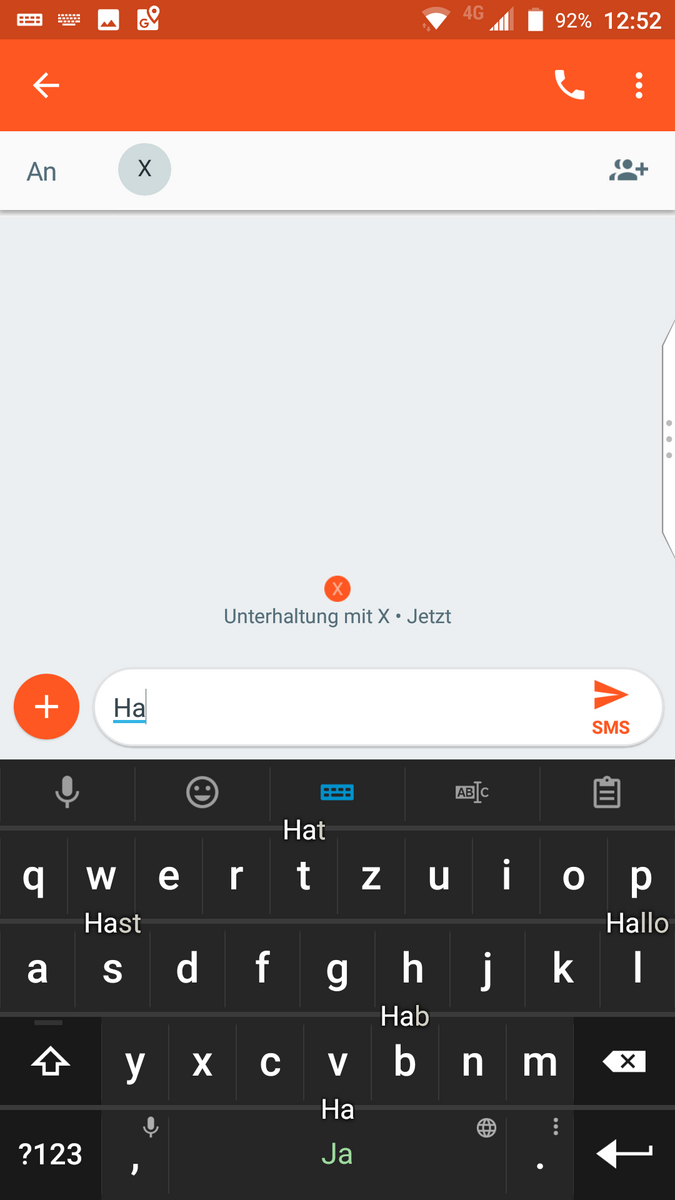Open the emoji picker
The image size is (675, 1200).
[202, 792]
